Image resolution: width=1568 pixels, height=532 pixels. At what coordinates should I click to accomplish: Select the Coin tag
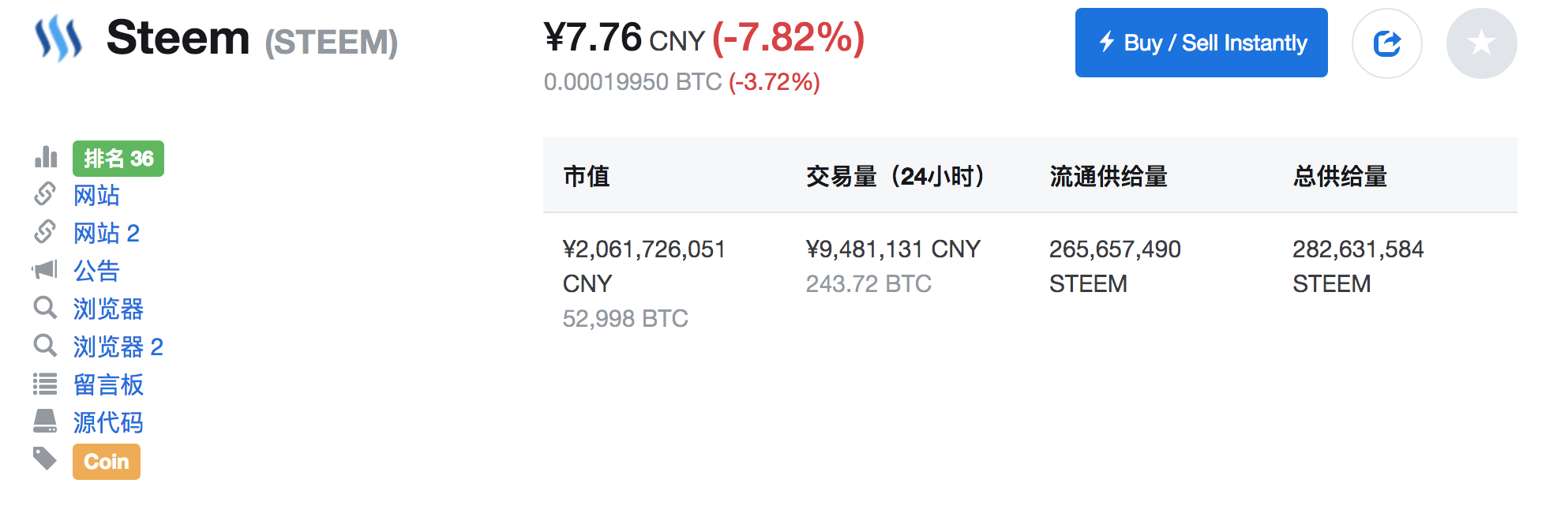[107, 462]
